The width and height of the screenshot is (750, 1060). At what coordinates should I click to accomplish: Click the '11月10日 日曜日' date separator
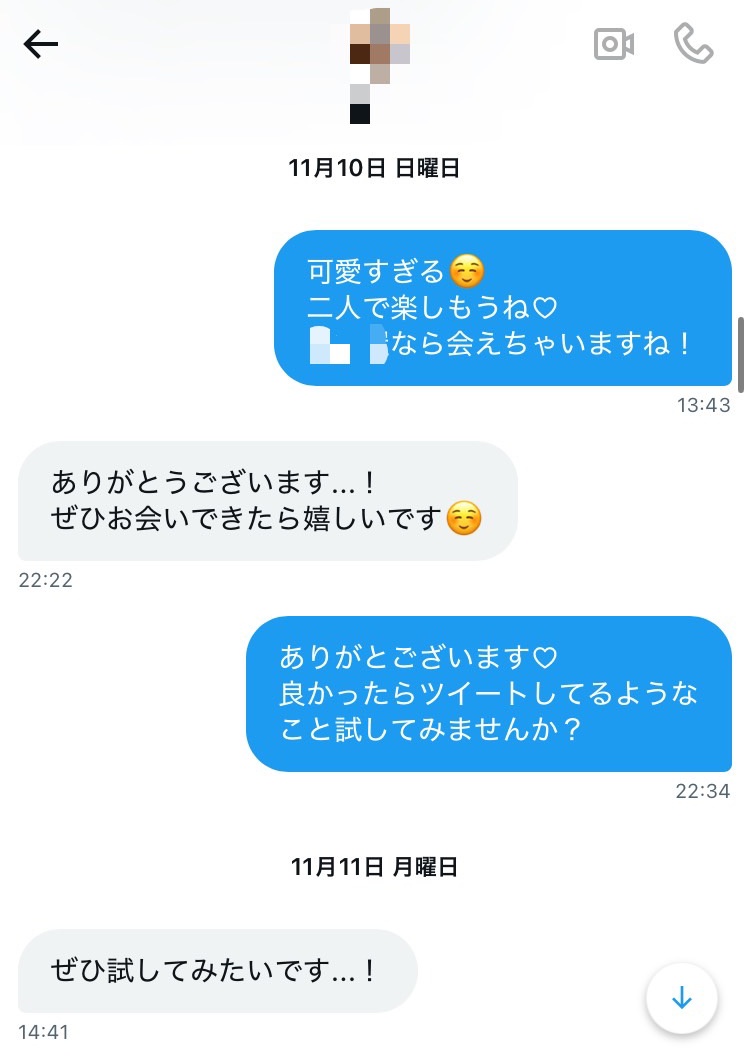tap(374, 168)
